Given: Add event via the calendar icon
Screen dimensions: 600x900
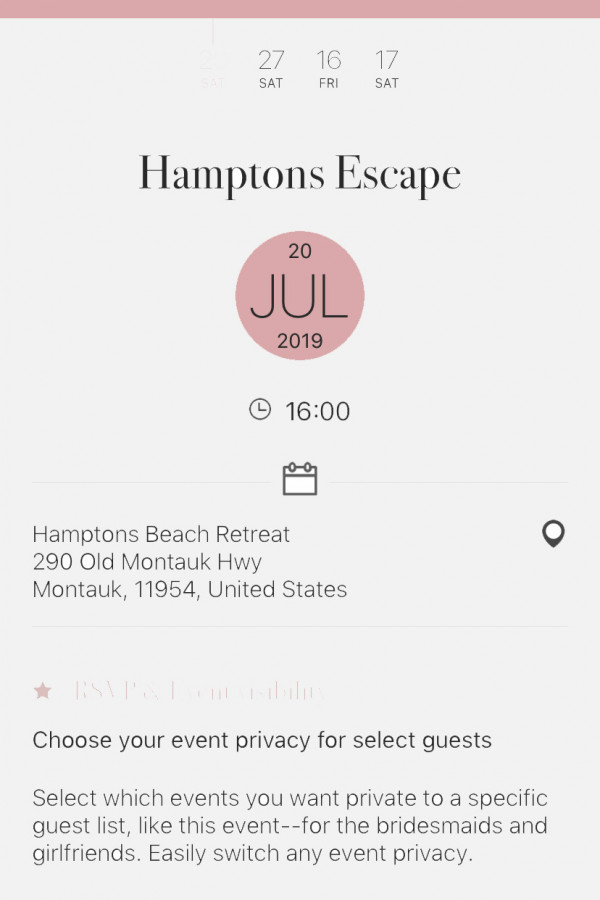Looking at the screenshot, I should (300, 479).
